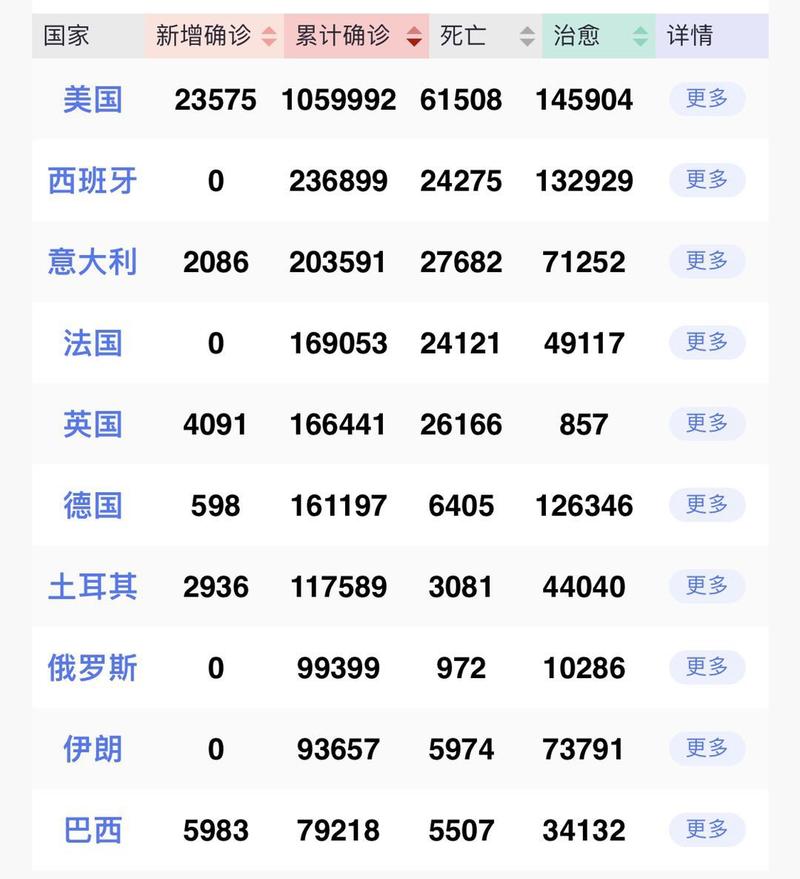
Task: Open 更多 for 俄罗斯
Action: (707, 666)
